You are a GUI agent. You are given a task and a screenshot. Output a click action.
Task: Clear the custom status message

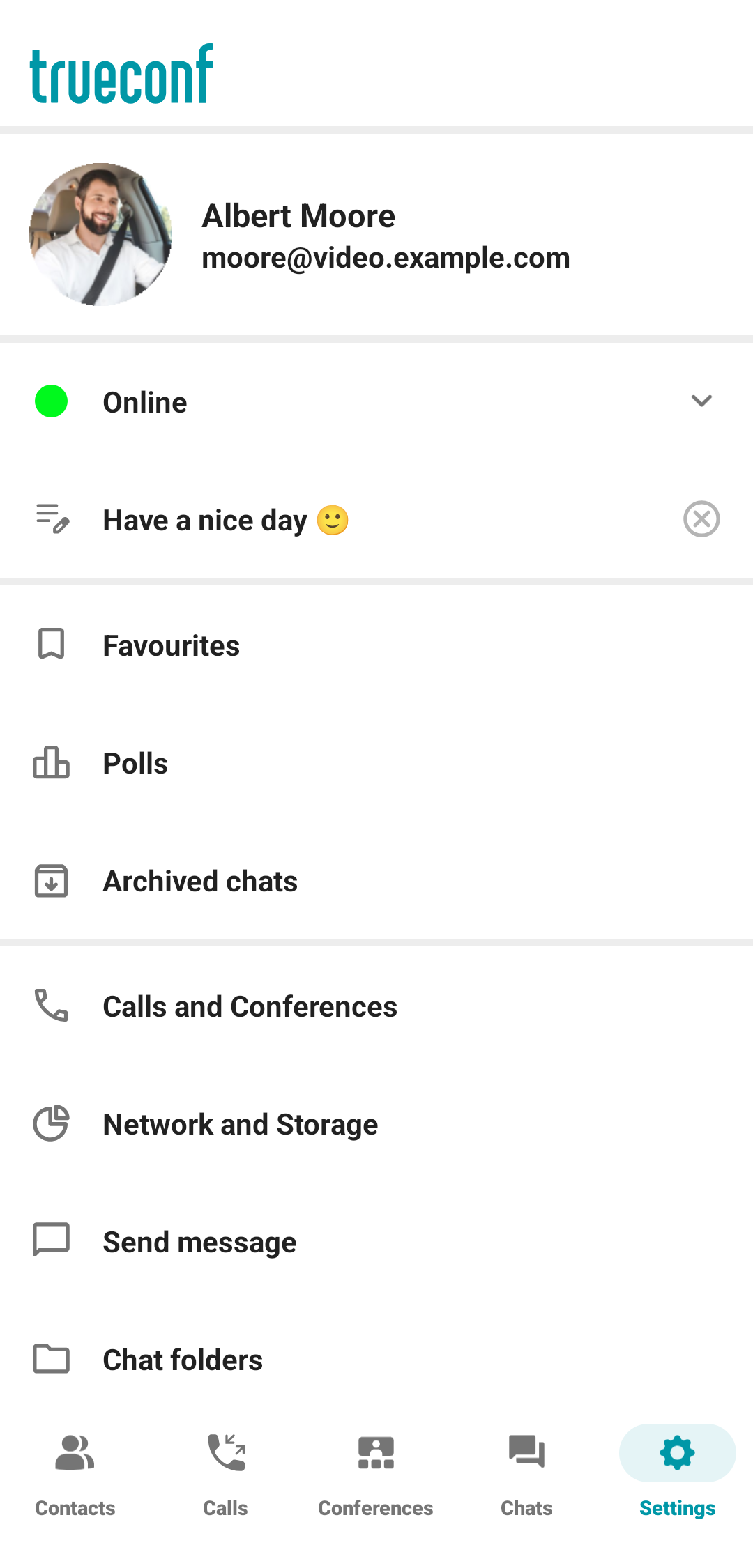[701, 519]
